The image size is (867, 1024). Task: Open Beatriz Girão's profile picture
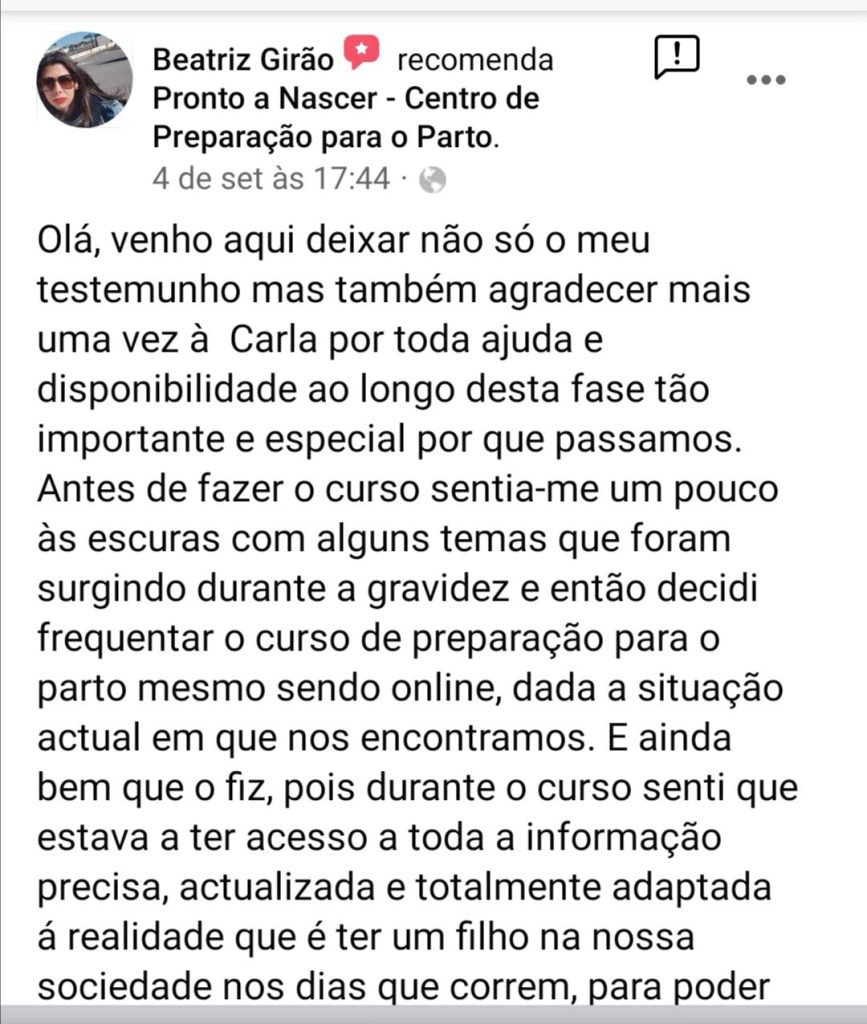(x=84, y=80)
